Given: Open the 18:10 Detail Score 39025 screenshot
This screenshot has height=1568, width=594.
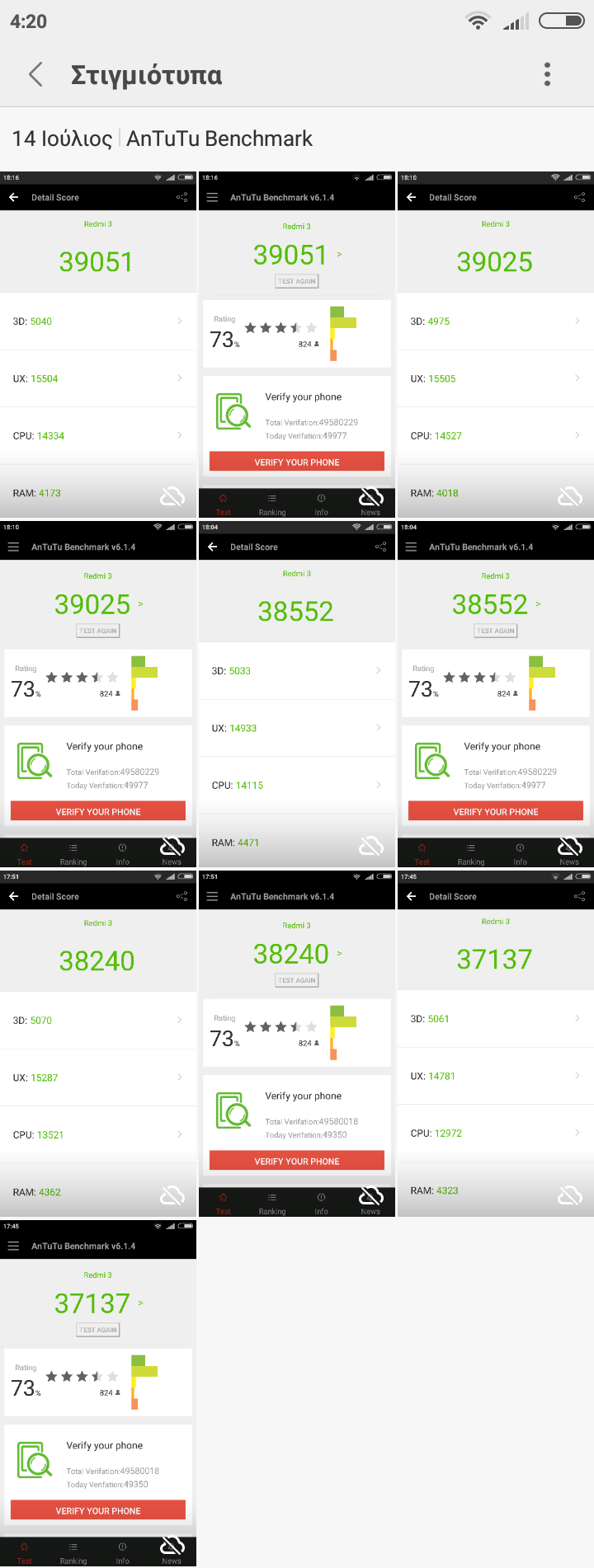Looking at the screenshot, I should pyautogui.click(x=496, y=345).
